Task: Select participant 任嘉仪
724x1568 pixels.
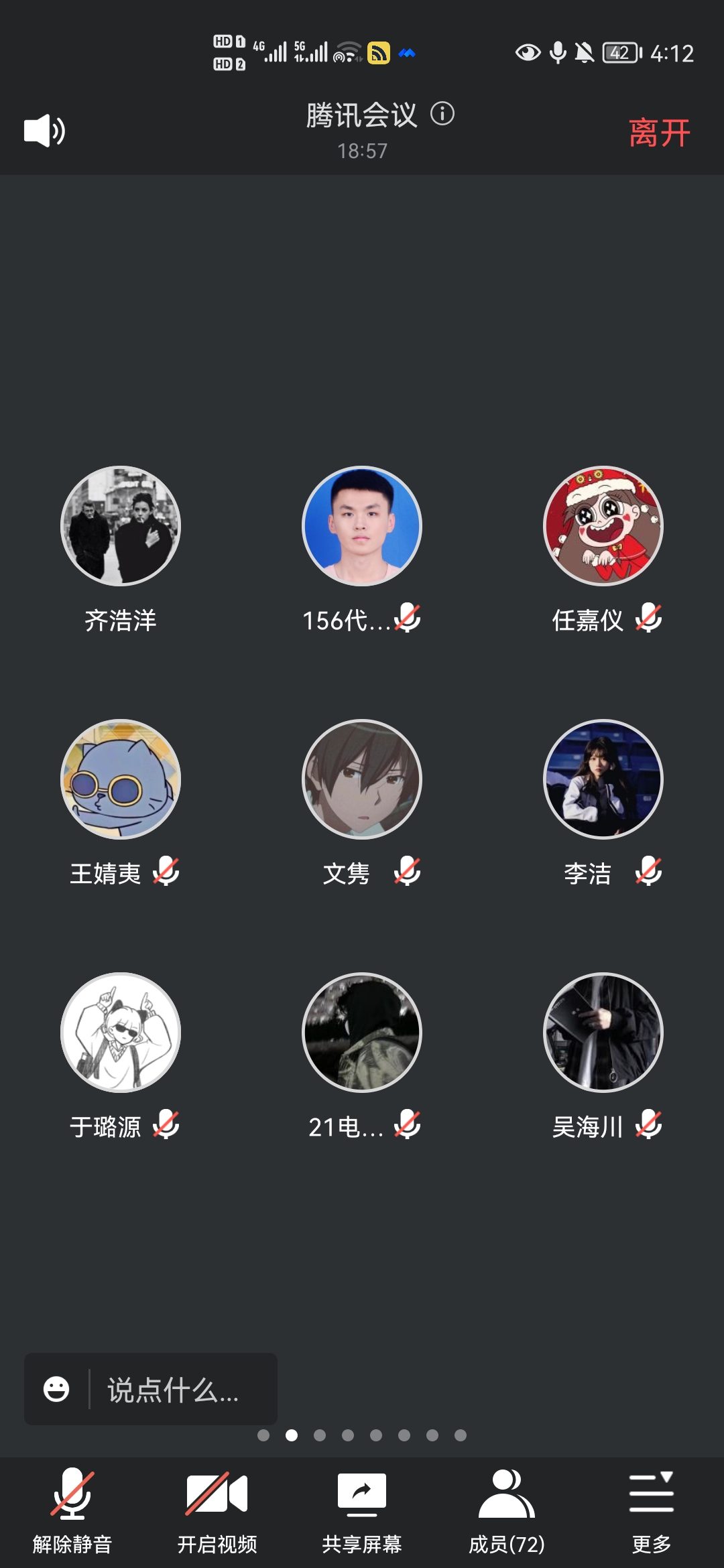Action: pos(603,526)
